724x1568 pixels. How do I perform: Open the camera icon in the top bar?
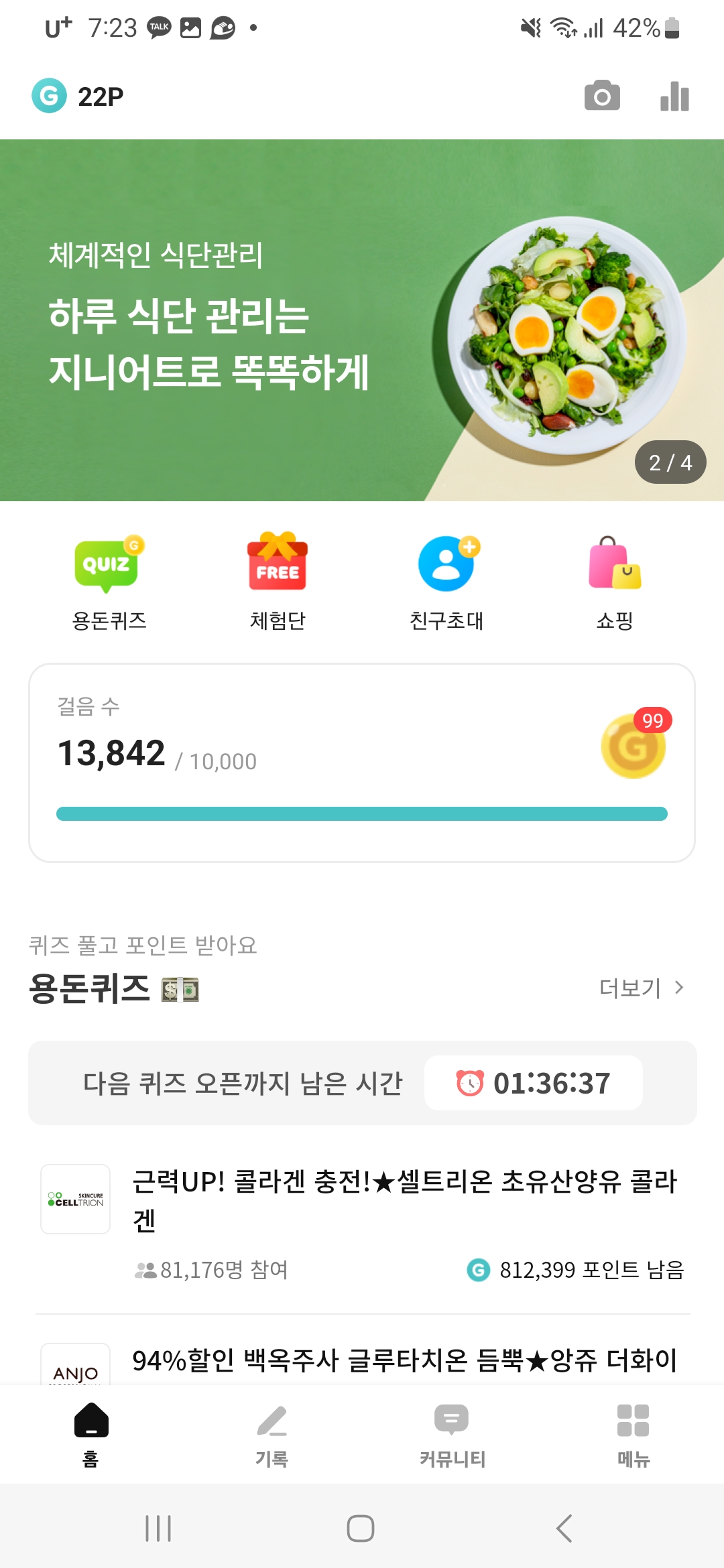pos(601,96)
